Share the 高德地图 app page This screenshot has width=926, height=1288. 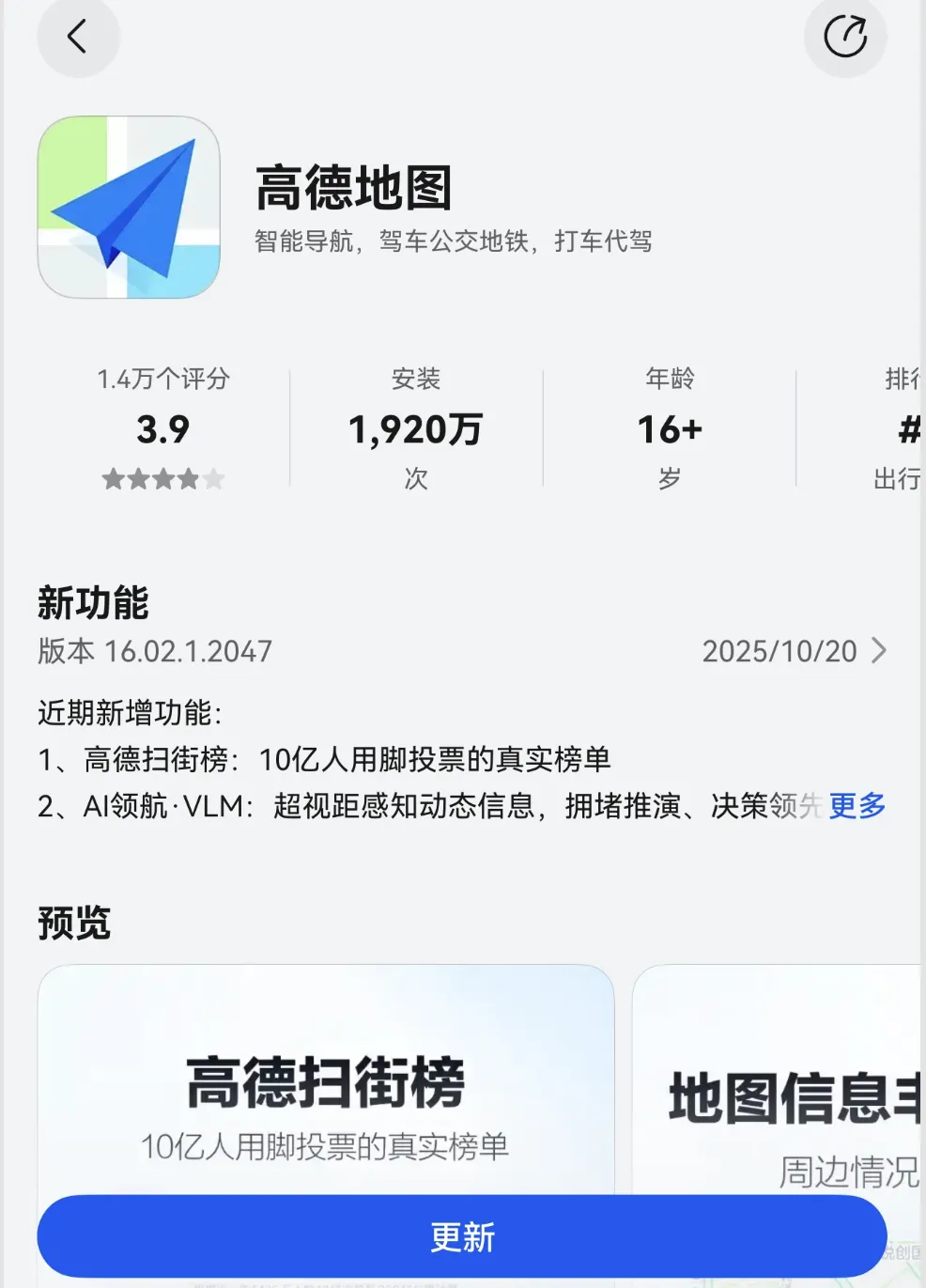point(844,38)
